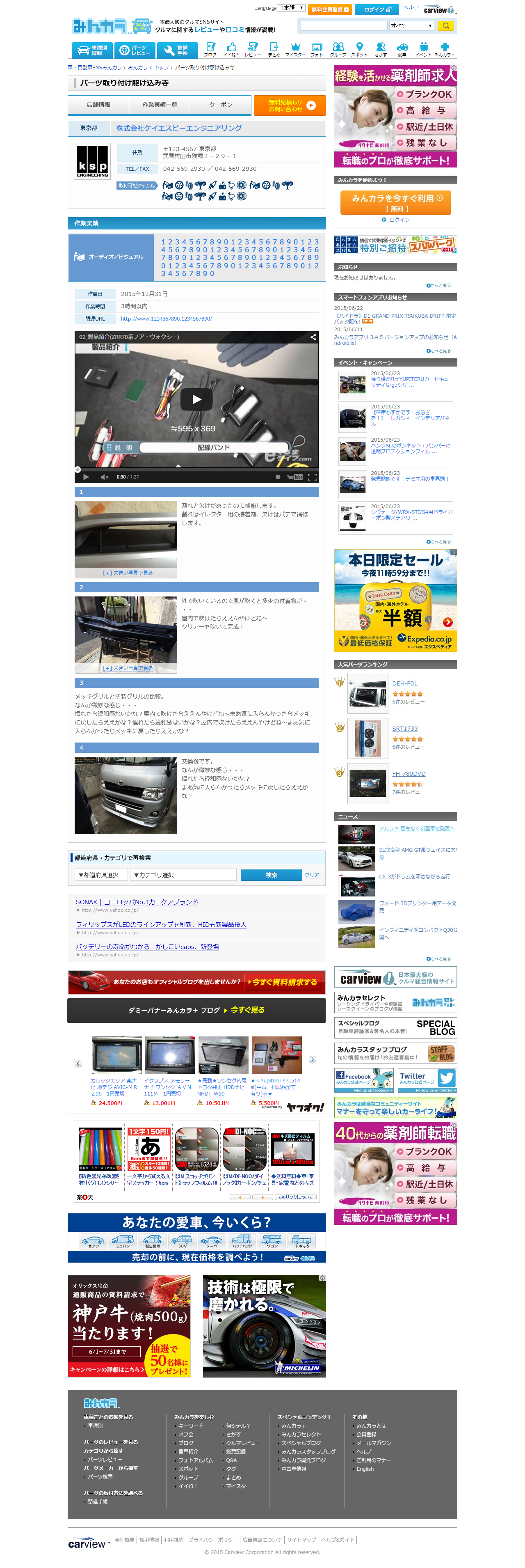Open 車種別情報 in the navigation bar

click(x=91, y=50)
